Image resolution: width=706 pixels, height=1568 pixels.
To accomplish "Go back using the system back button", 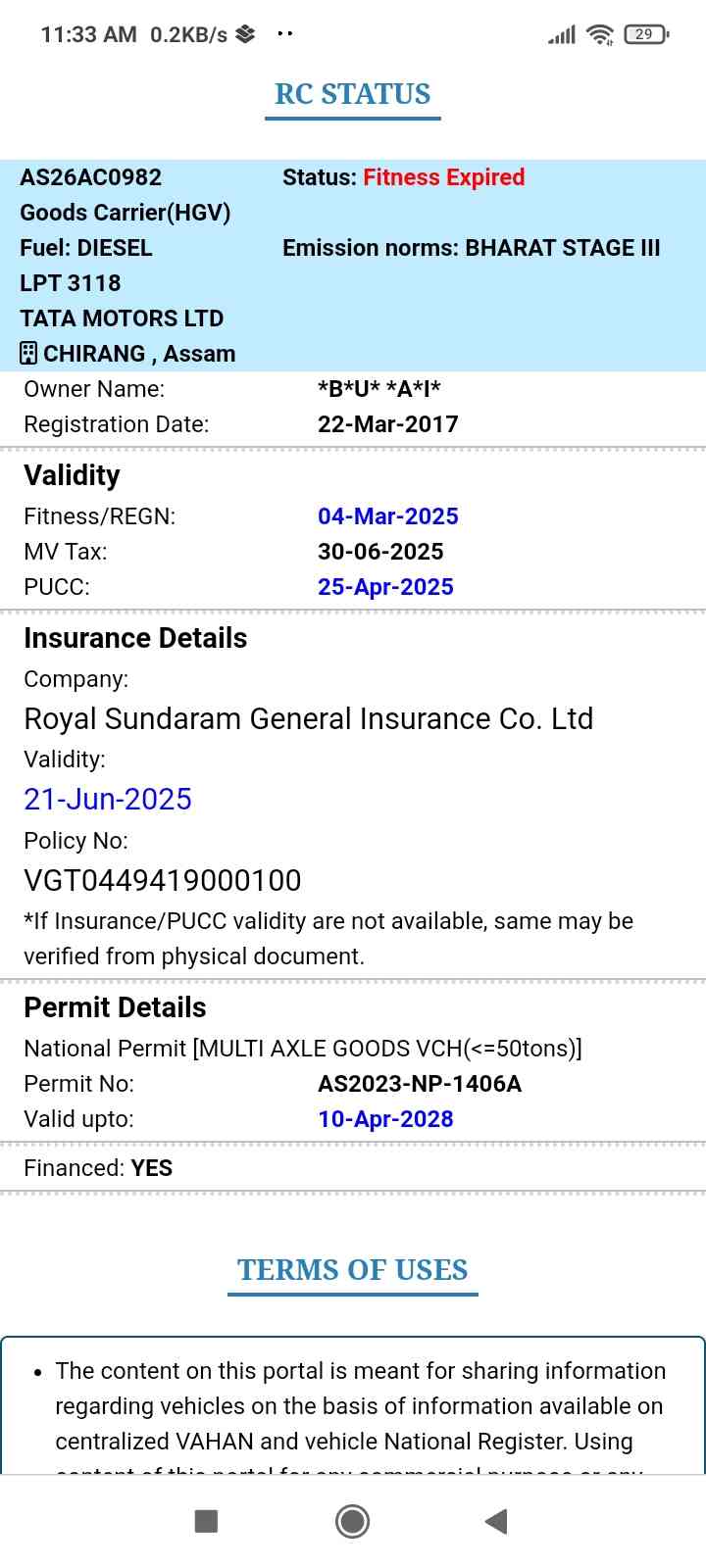I will [x=496, y=1521].
